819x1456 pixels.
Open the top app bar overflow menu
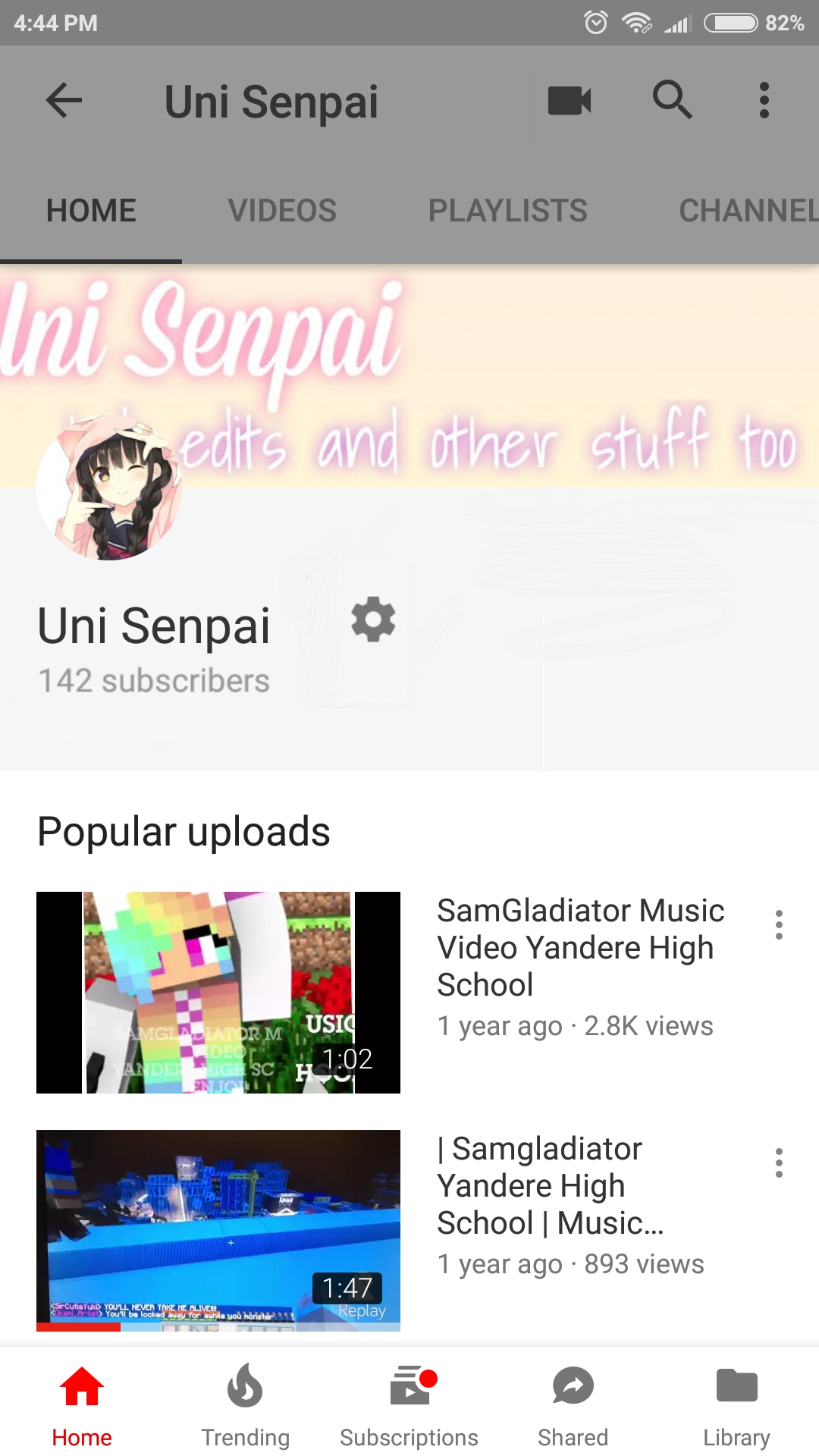click(x=764, y=100)
